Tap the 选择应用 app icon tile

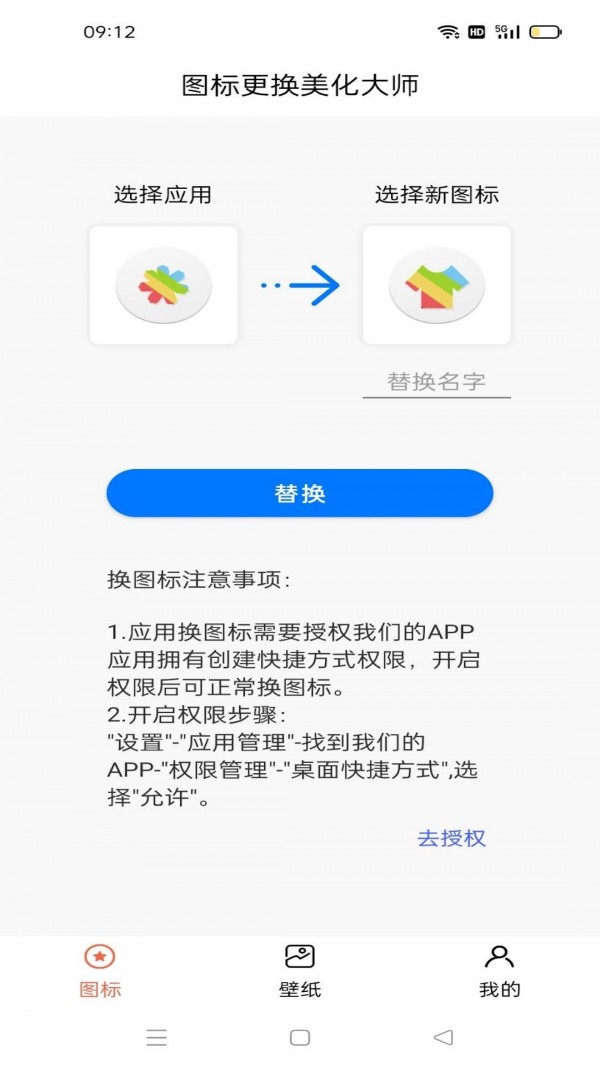click(163, 285)
